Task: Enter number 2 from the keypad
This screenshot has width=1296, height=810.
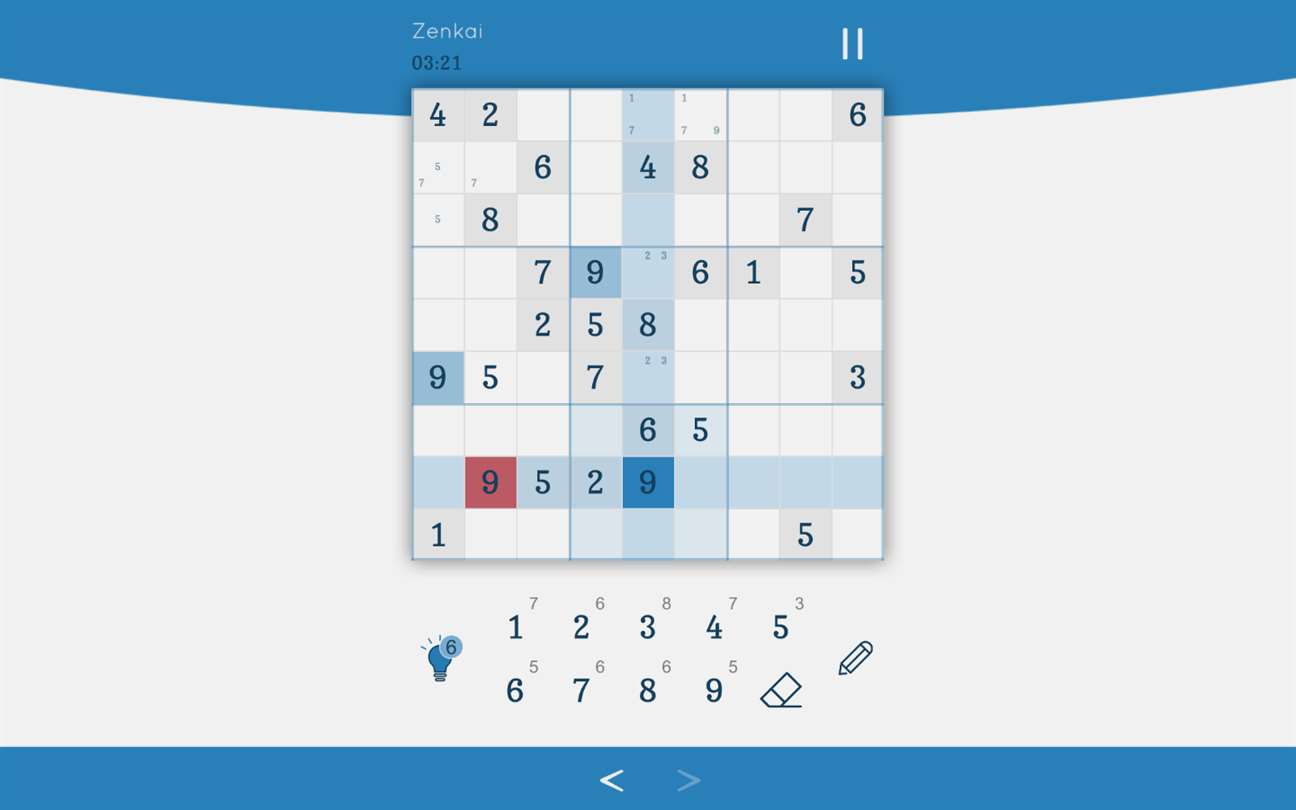Action: tap(581, 628)
